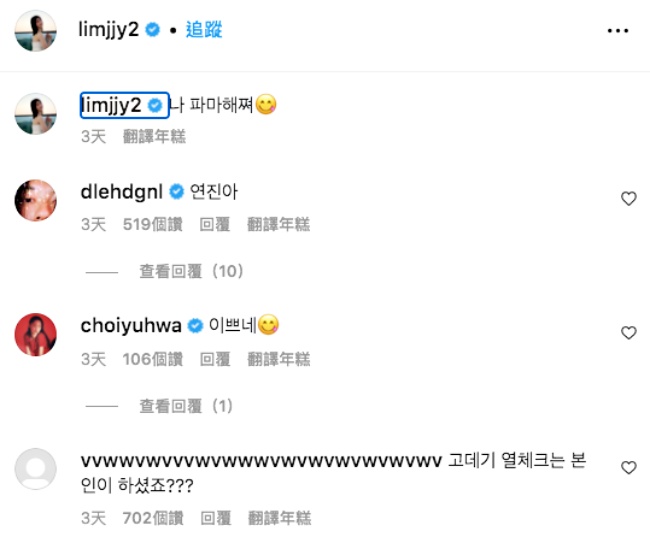Like dlehdgnl's comment
This screenshot has width=650, height=543.
628,199
